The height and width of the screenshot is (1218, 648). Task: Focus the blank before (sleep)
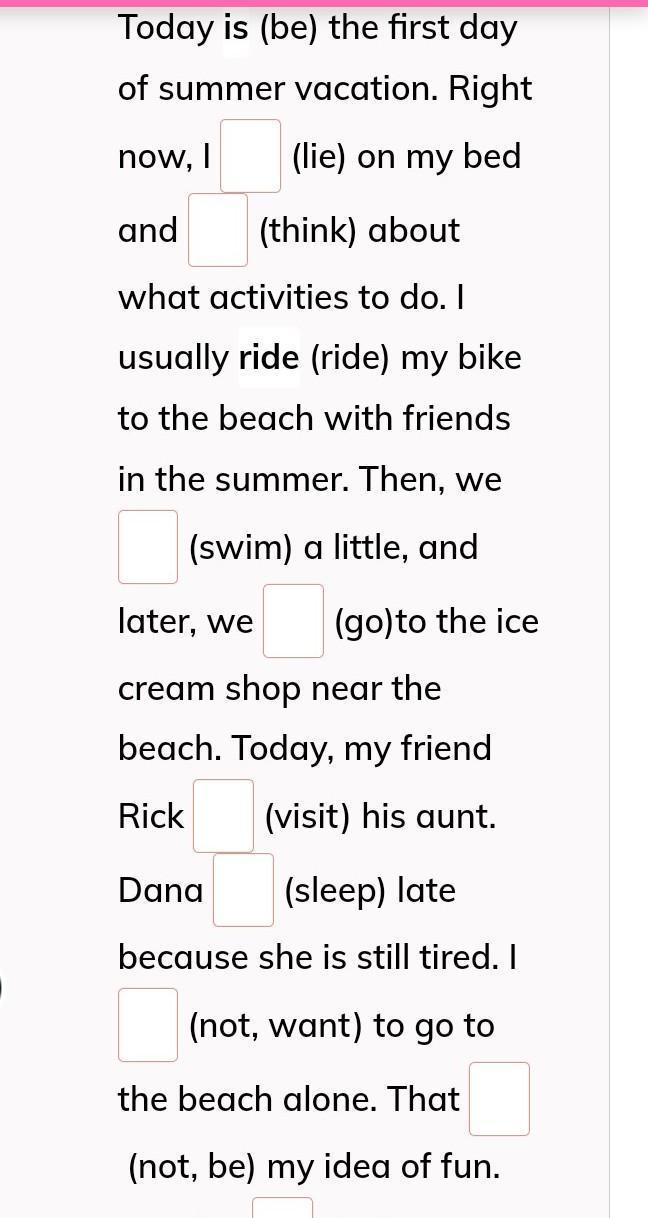tap(243, 890)
